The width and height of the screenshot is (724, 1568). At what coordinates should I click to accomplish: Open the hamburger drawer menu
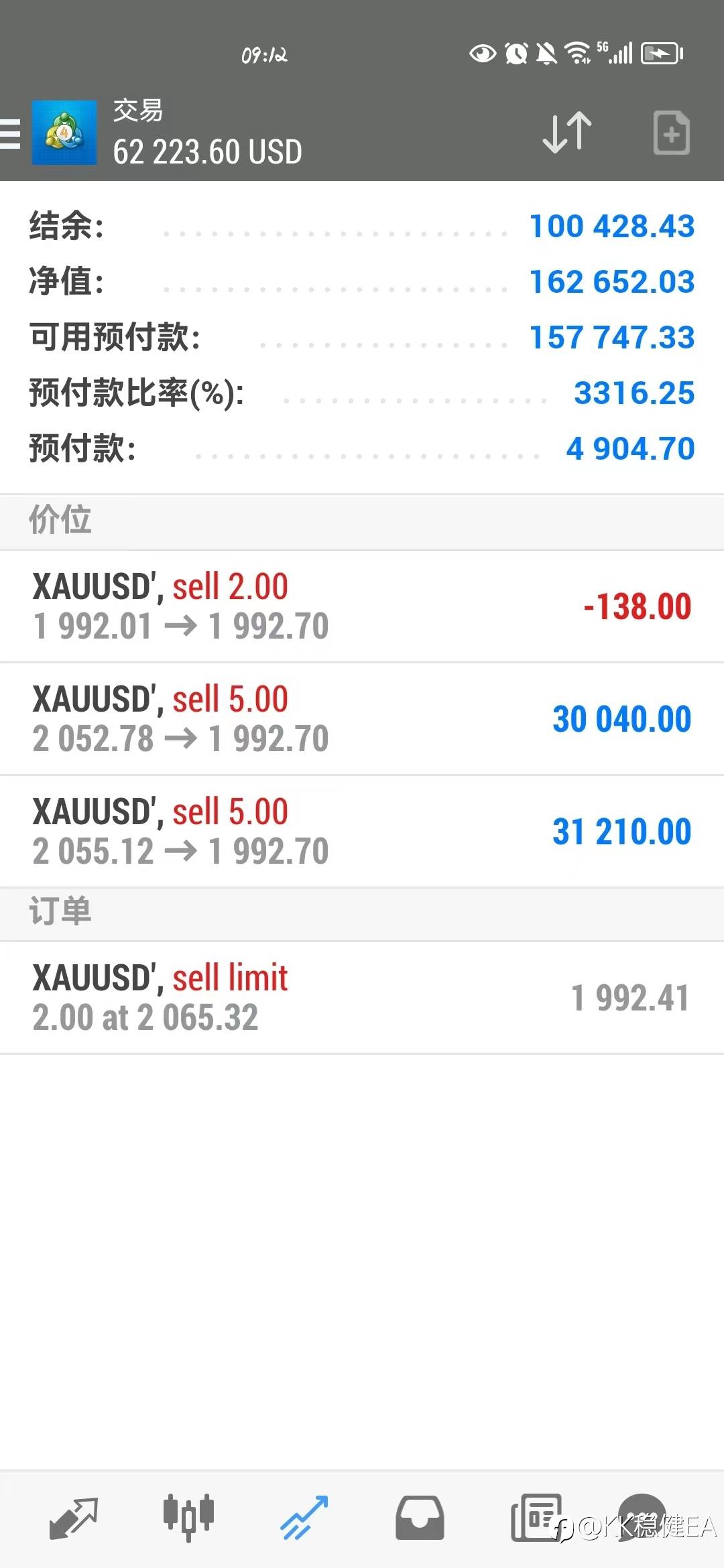pos(9,133)
